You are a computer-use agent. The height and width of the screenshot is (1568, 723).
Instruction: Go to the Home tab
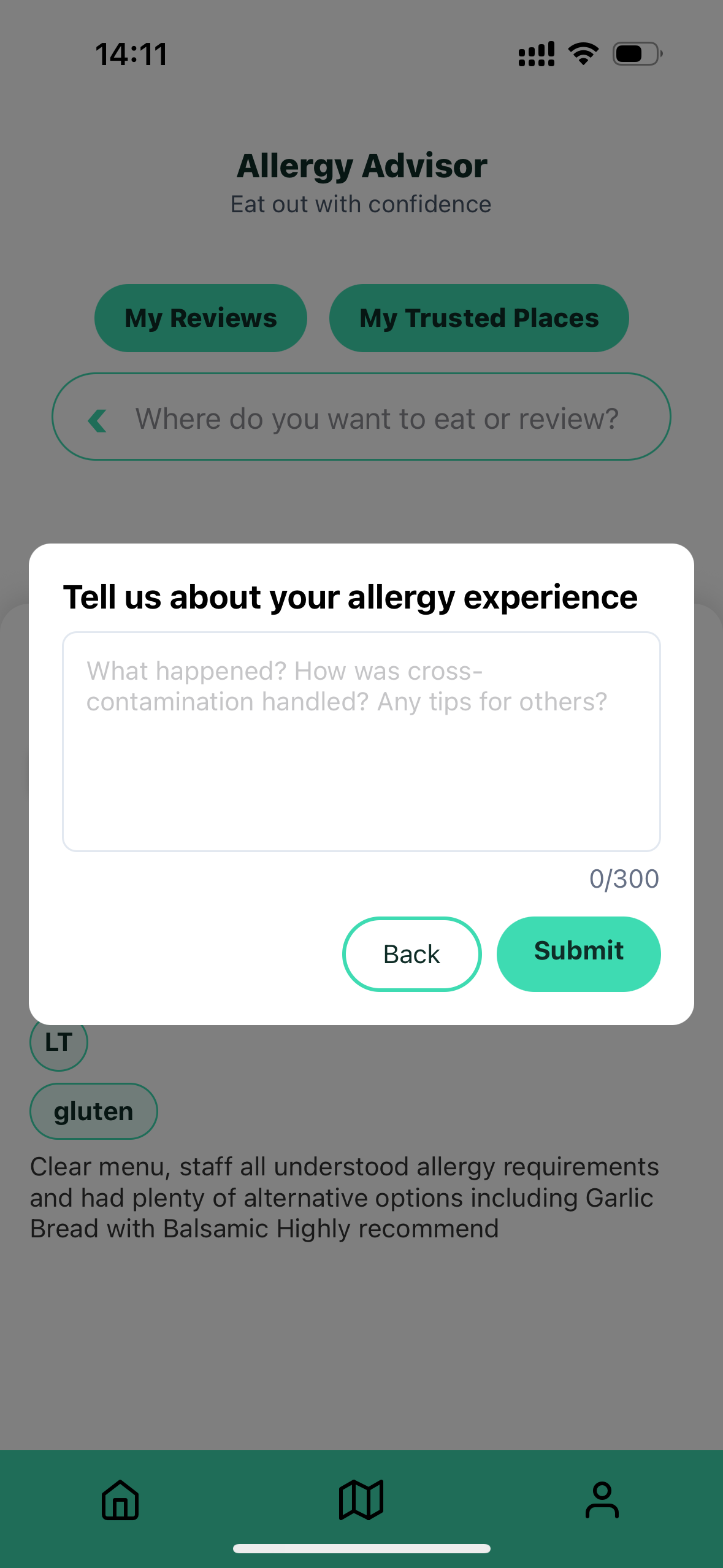(120, 1500)
